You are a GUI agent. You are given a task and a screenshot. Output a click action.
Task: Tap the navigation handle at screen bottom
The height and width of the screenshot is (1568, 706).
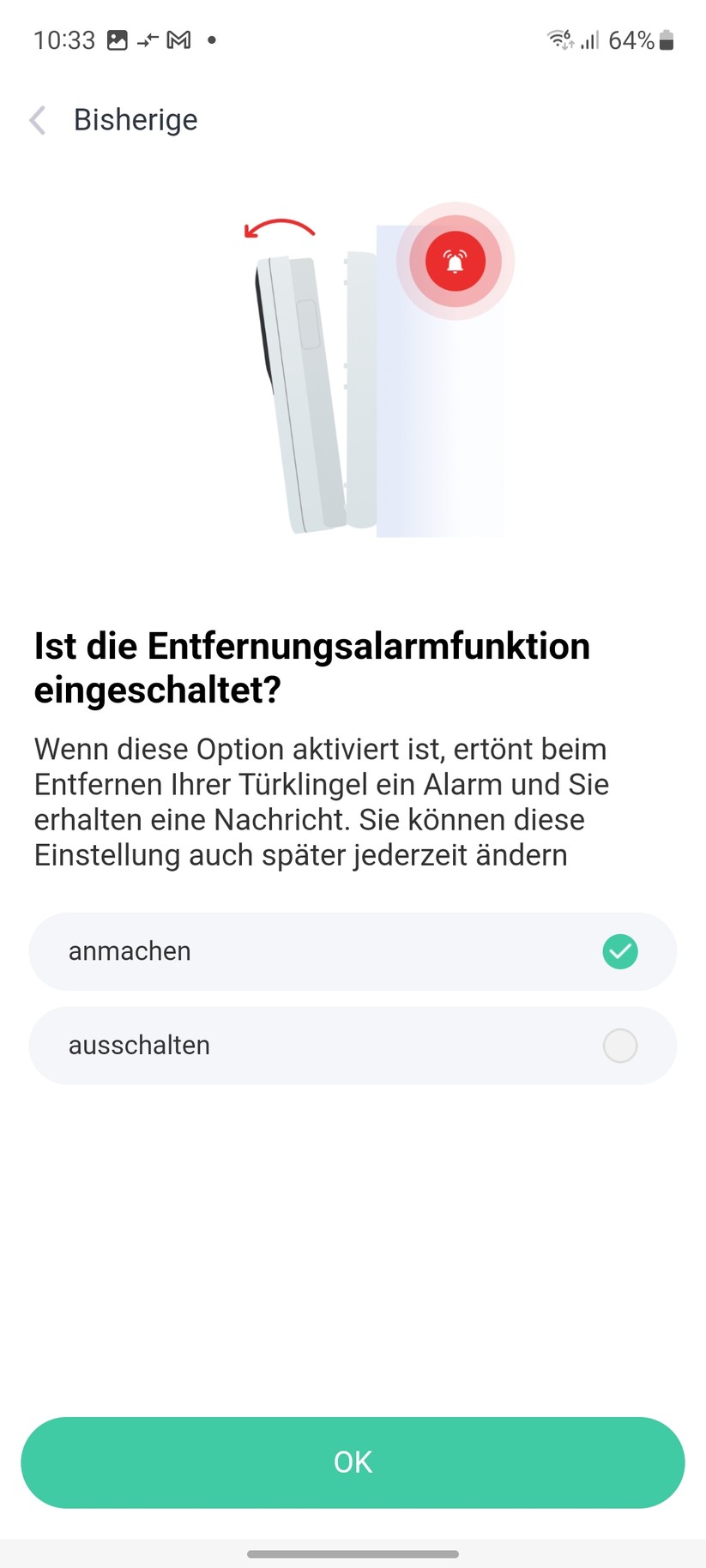(353, 1554)
